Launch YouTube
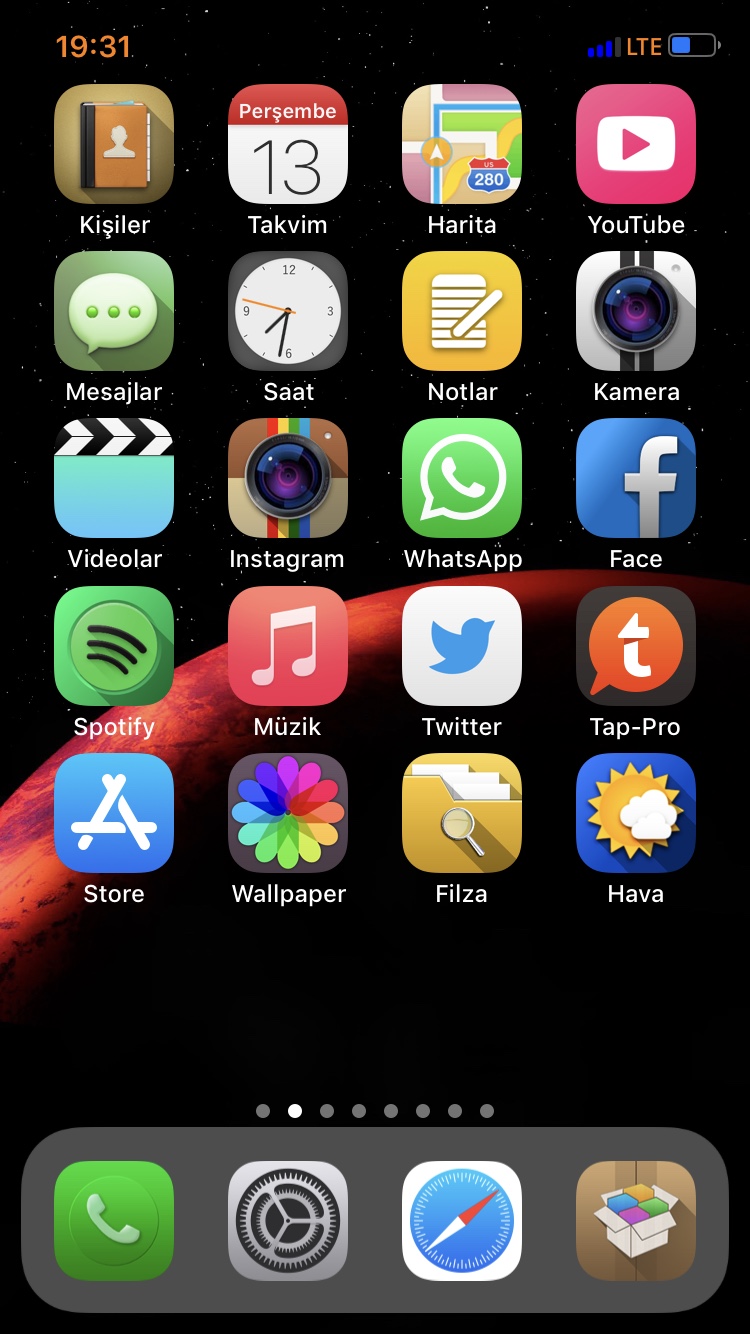750x1334 pixels. pos(636,144)
